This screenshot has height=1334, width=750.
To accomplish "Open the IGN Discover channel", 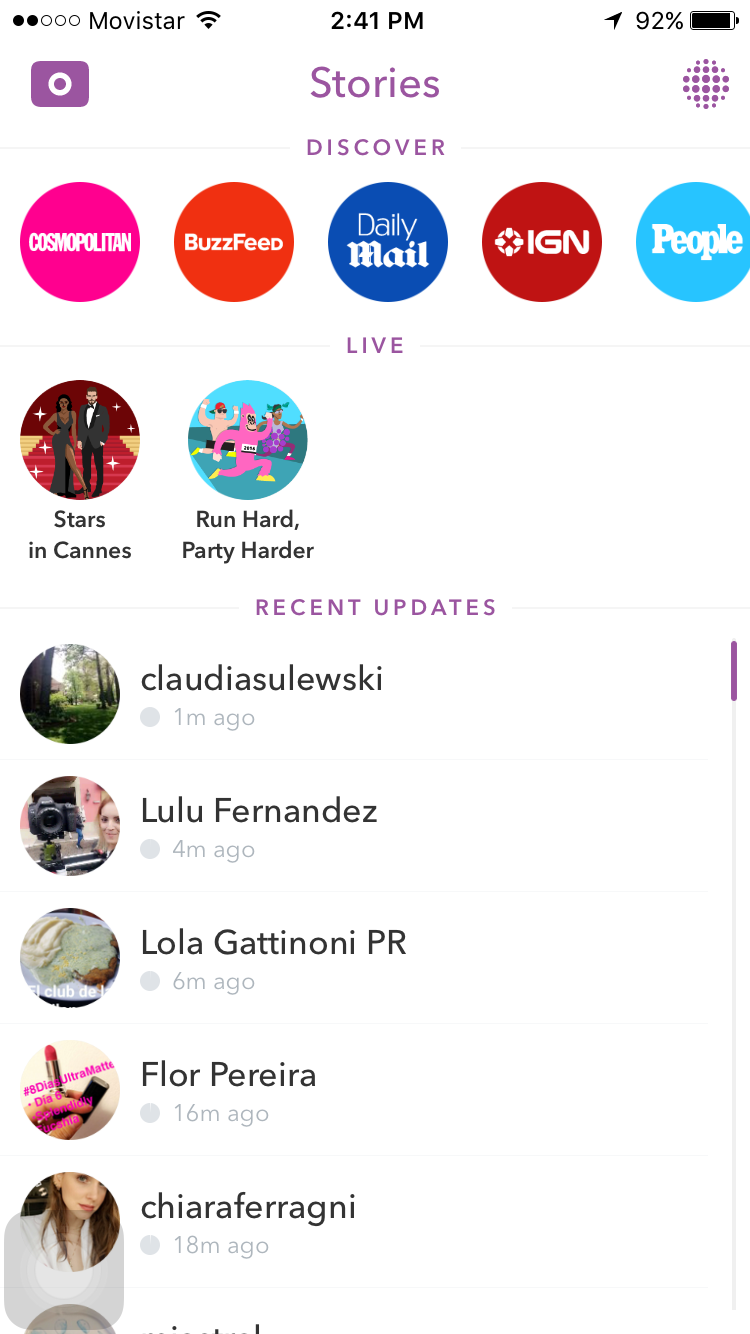I will [542, 242].
